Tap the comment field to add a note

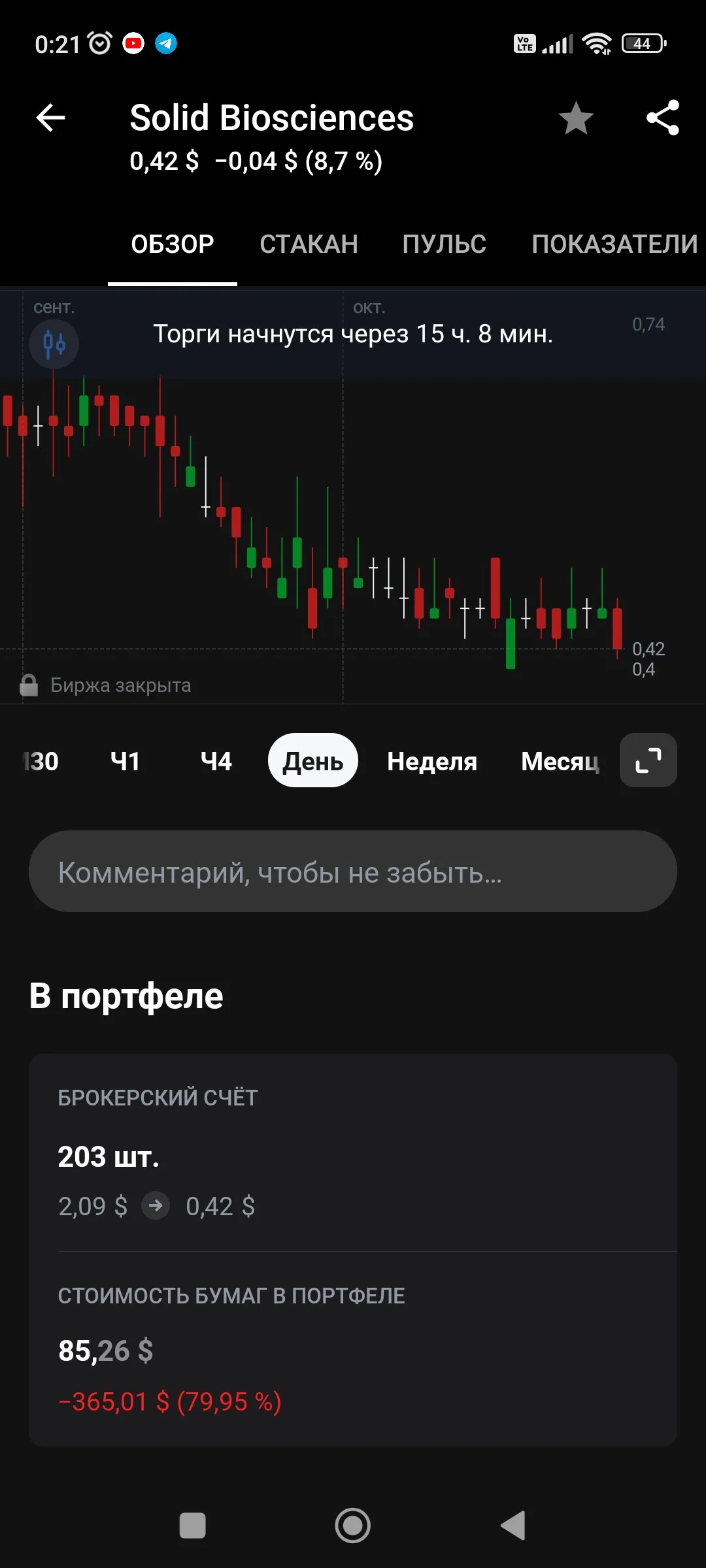point(353,872)
